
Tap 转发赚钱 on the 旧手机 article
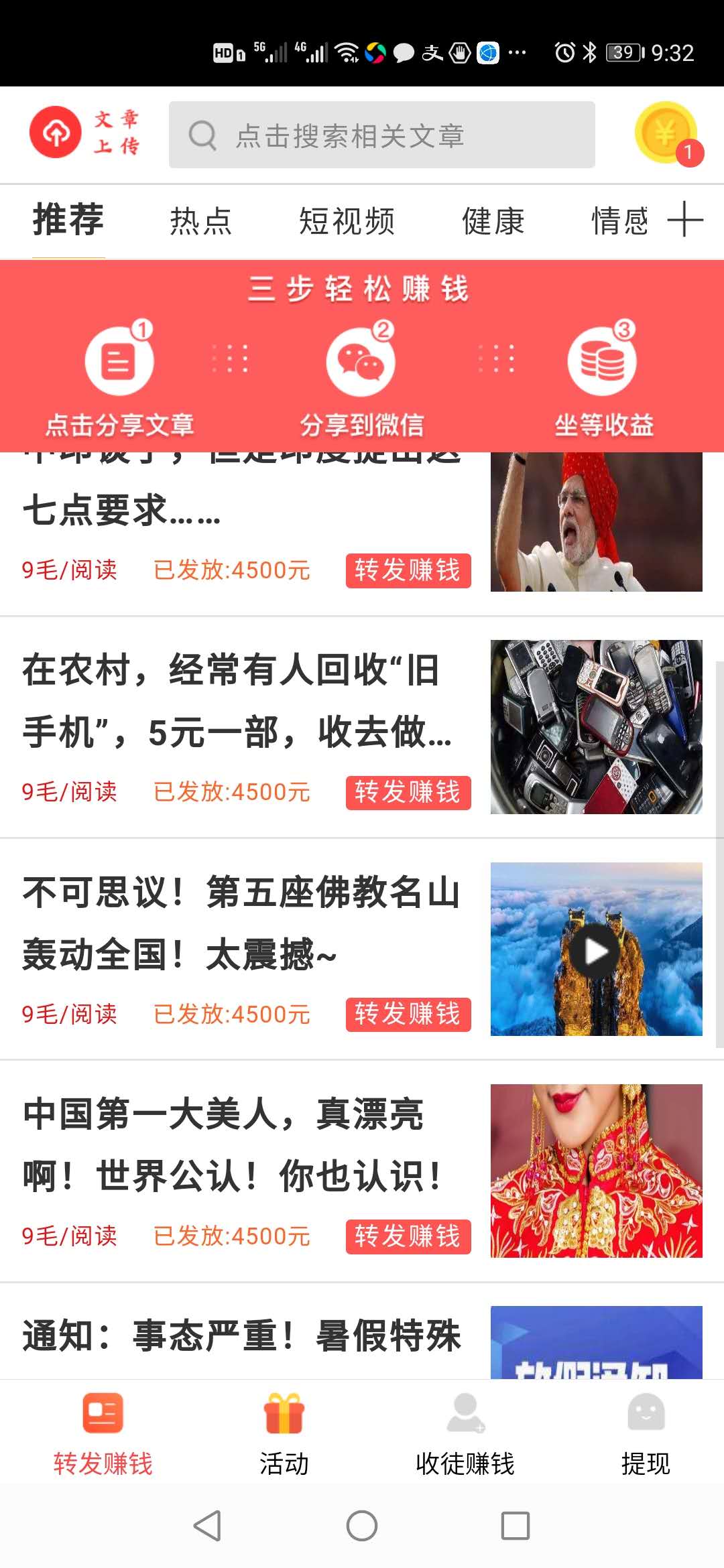tap(408, 793)
